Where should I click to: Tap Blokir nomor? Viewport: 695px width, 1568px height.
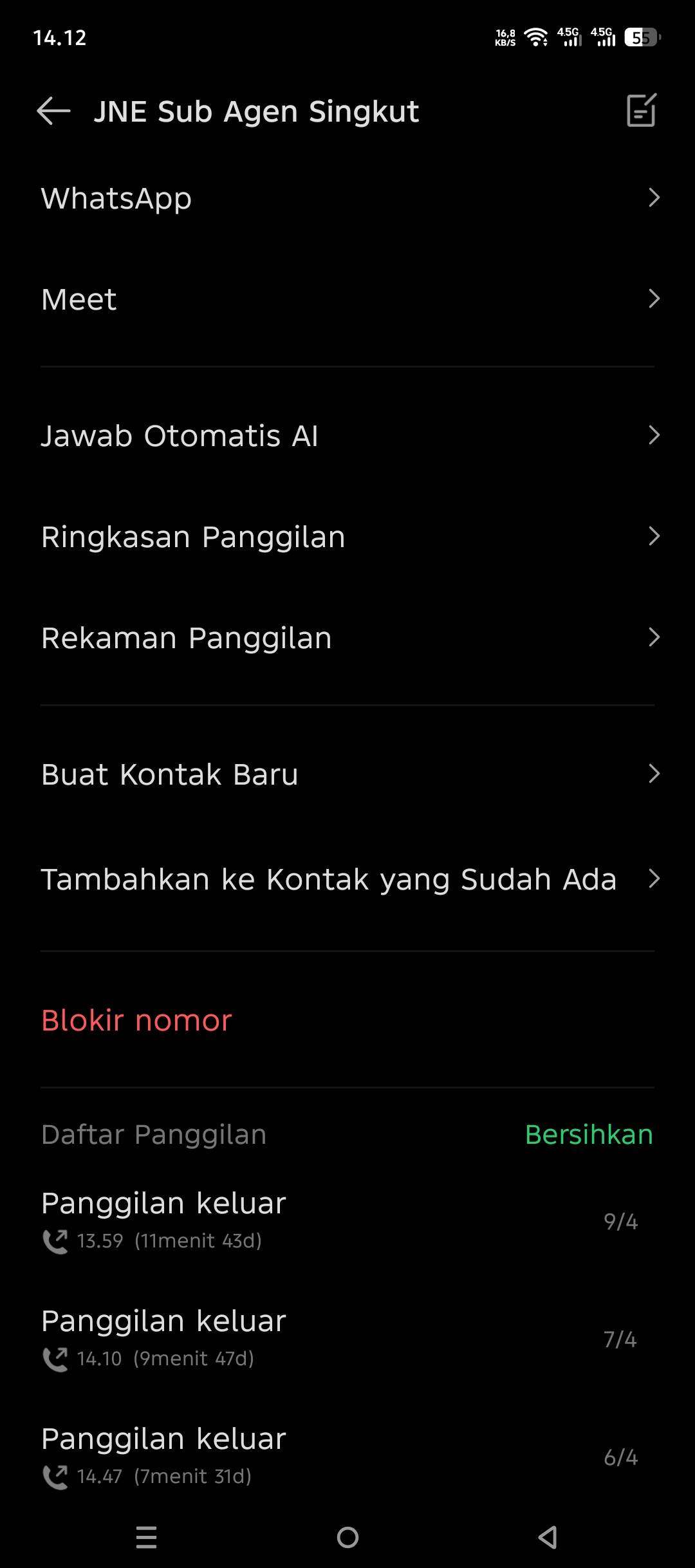click(136, 1020)
